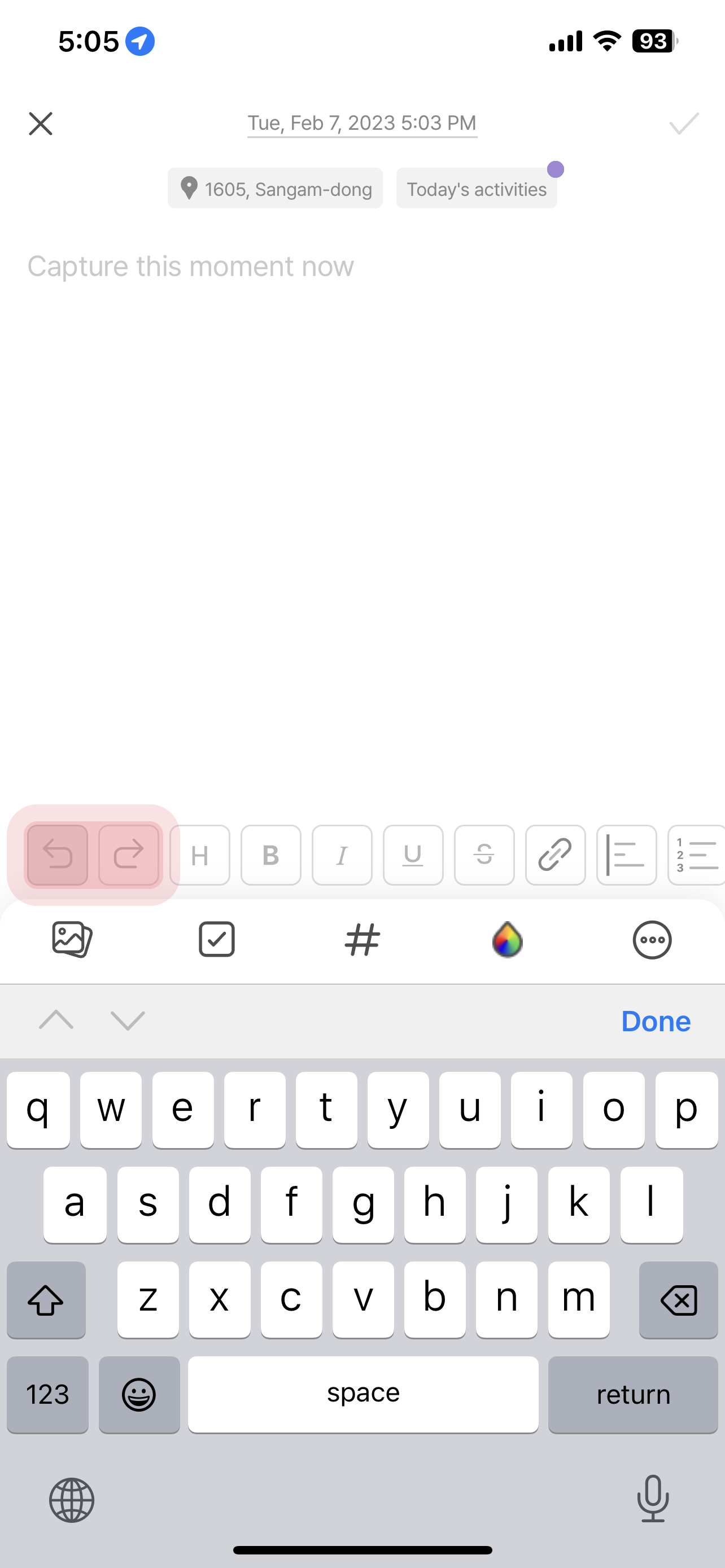Apply strikethrough formatting
725x1568 pixels.
(484, 855)
